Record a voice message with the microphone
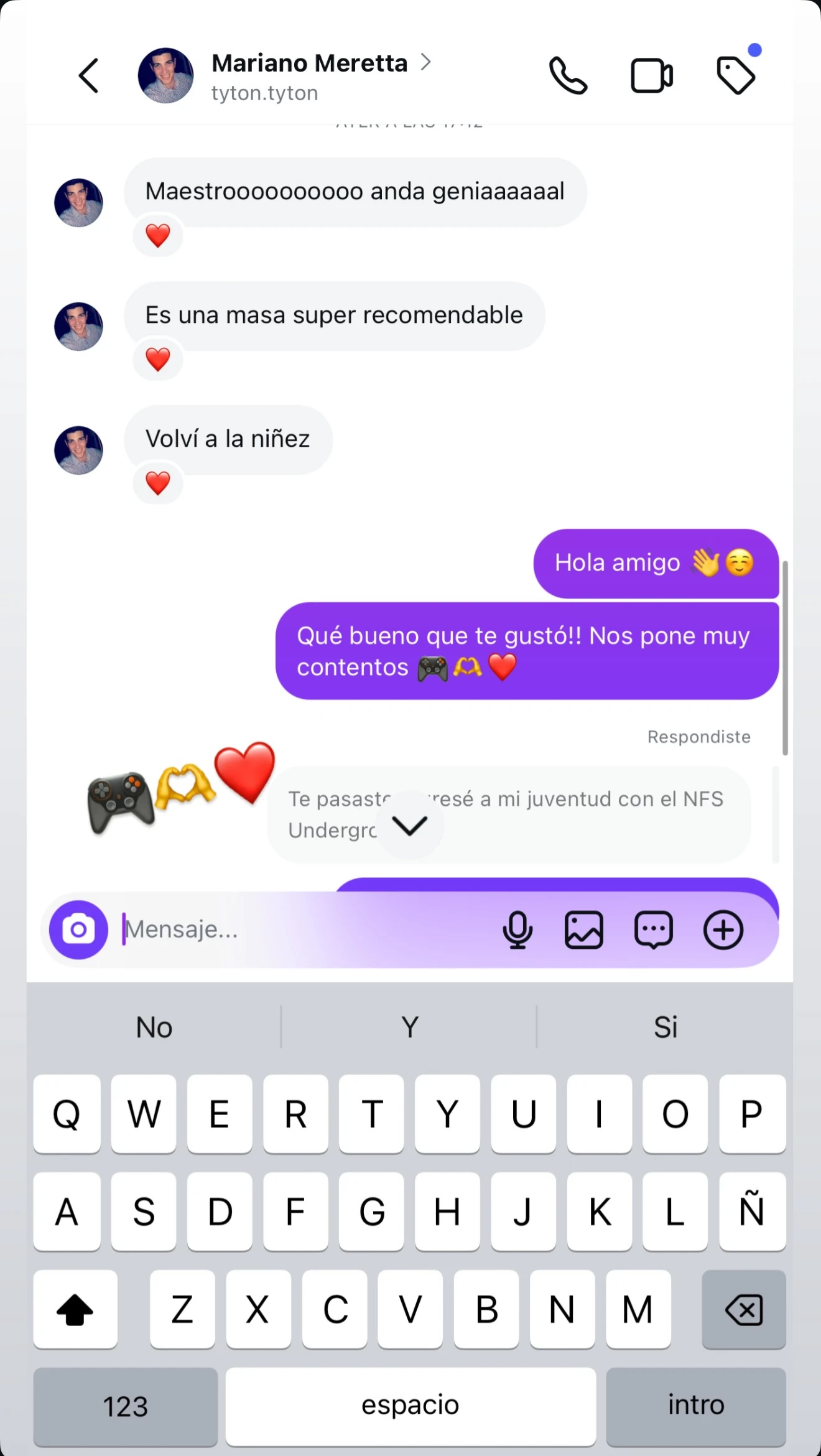The image size is (821, 1456). 517,930
